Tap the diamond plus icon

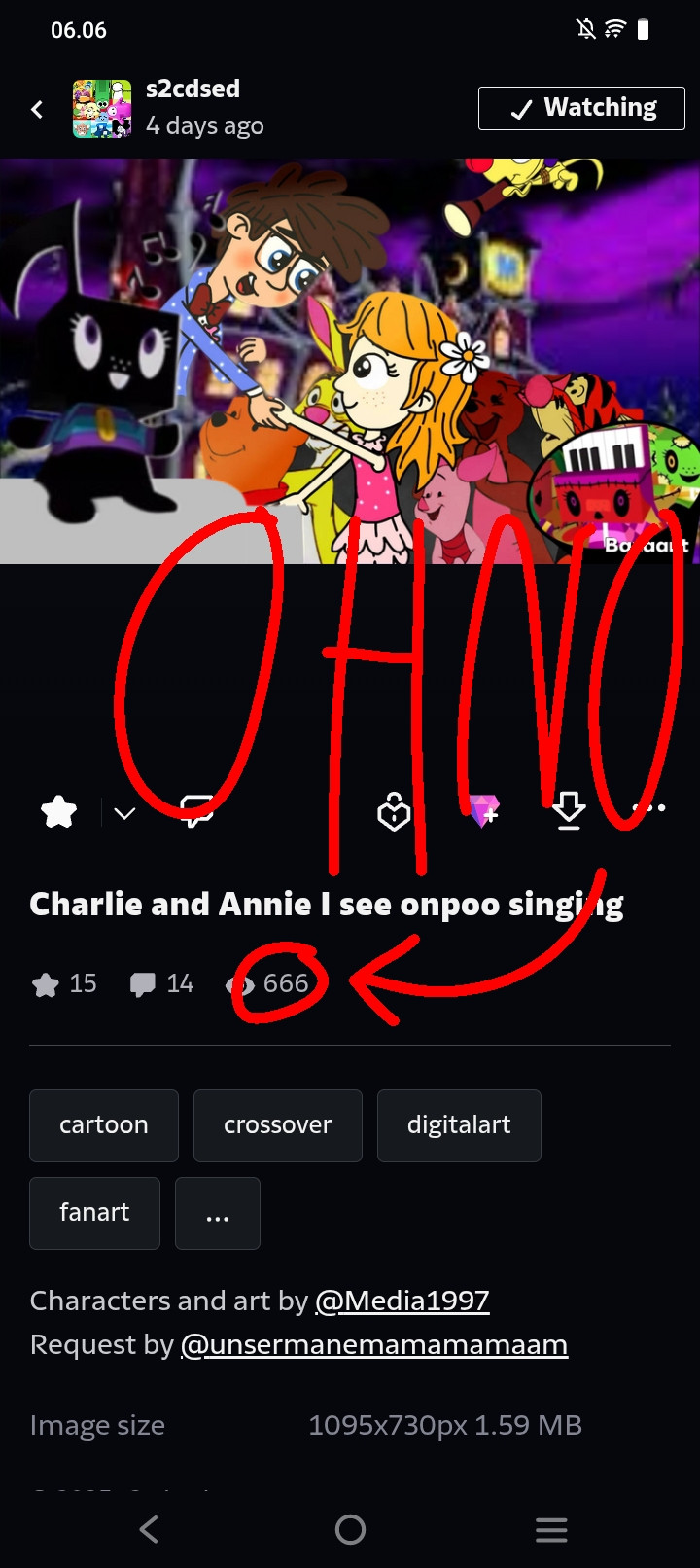coord(483,810)
